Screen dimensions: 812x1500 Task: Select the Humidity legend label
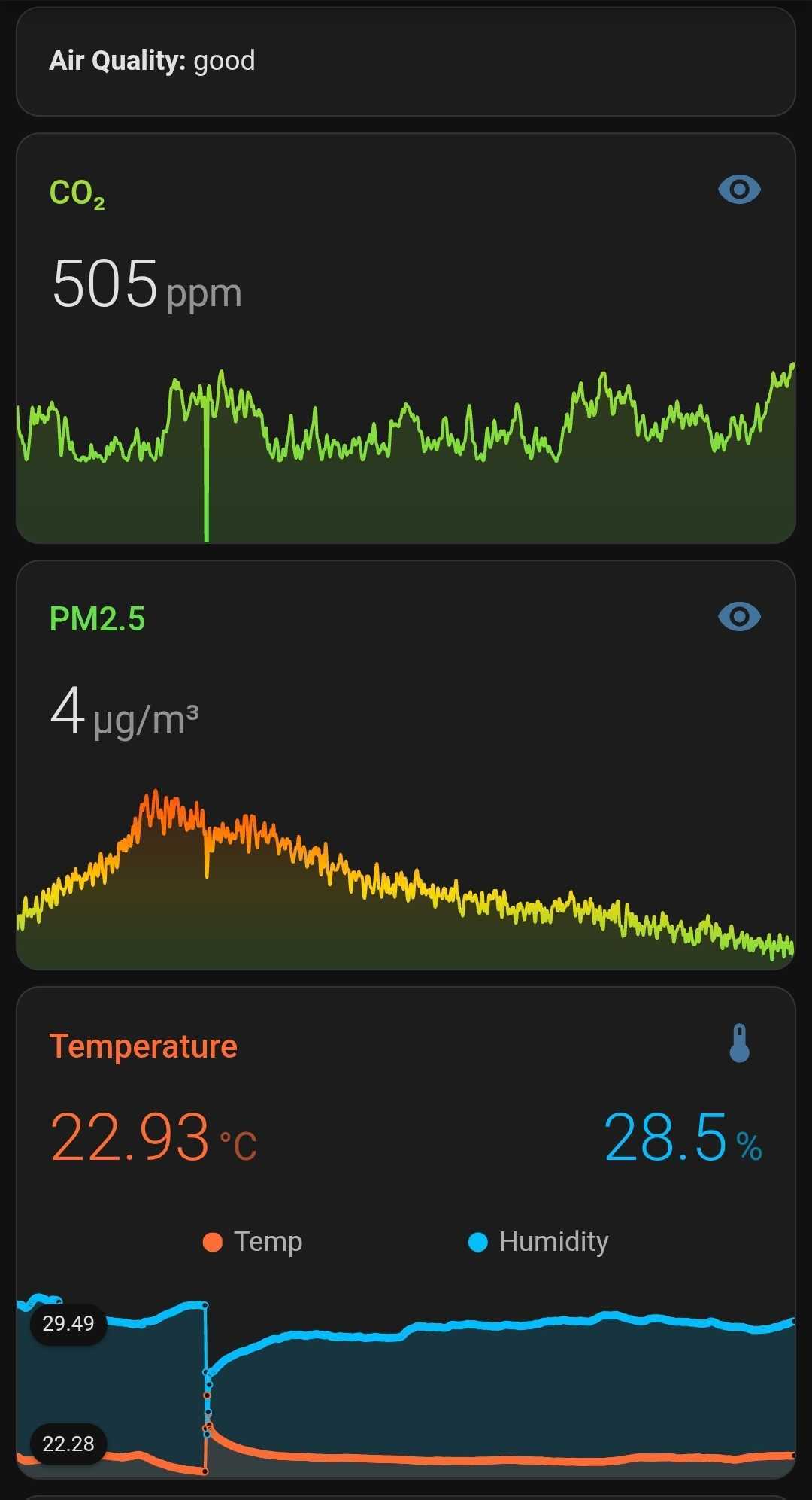554,1241
